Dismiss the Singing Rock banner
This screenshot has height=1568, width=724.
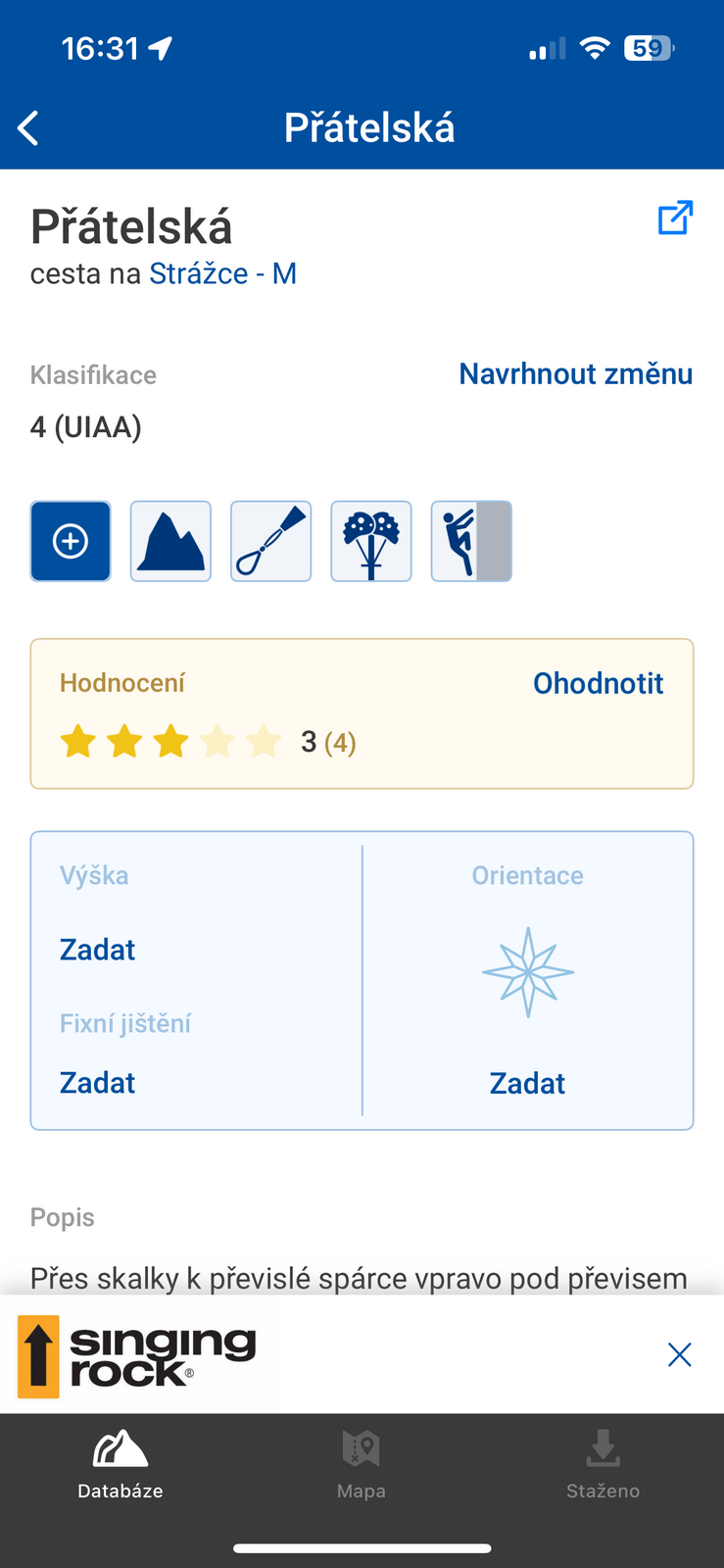tap(679, 1354)
